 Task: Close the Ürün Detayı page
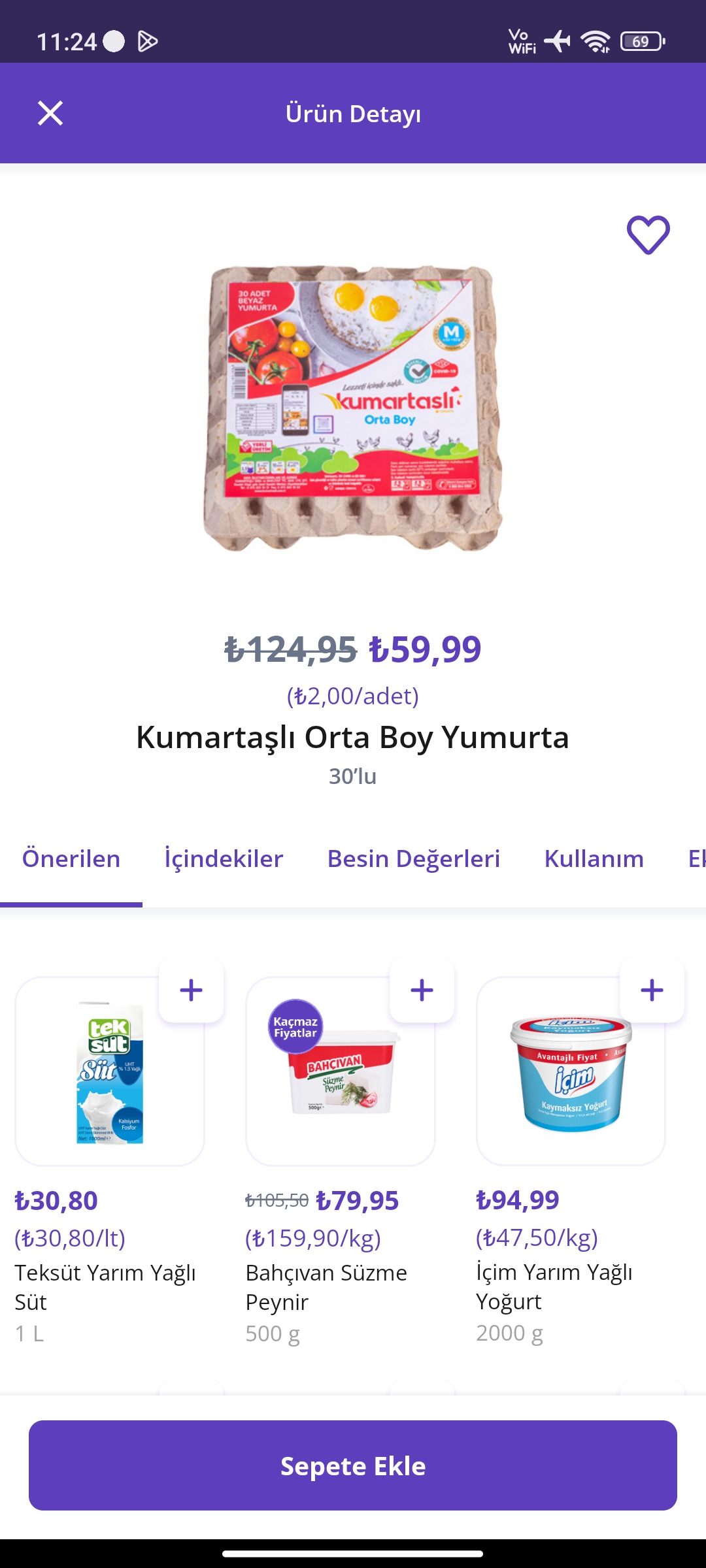click(x=50, y=113)
